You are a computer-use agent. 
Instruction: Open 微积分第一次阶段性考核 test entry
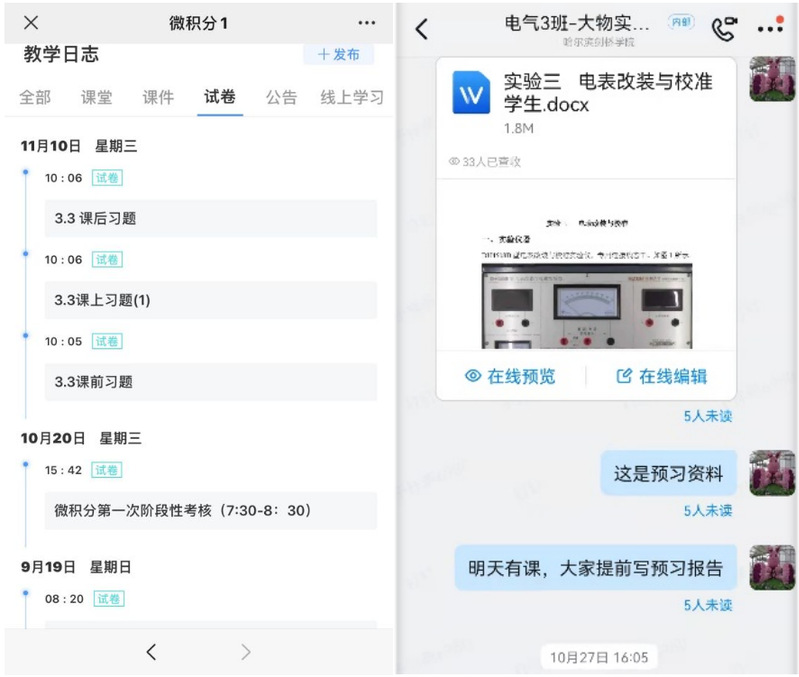pos(210,510)
